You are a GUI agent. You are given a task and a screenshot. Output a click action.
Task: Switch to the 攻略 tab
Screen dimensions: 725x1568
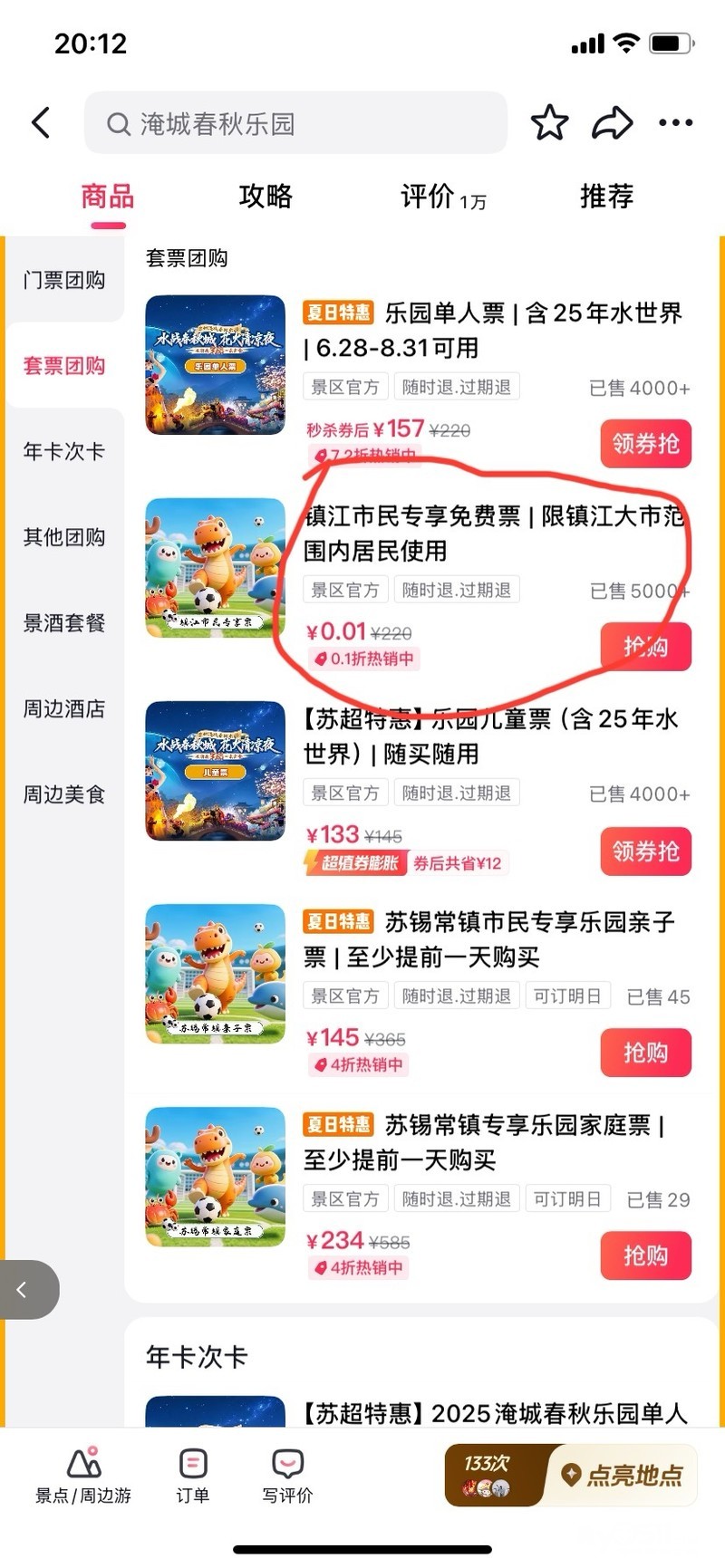266,196
